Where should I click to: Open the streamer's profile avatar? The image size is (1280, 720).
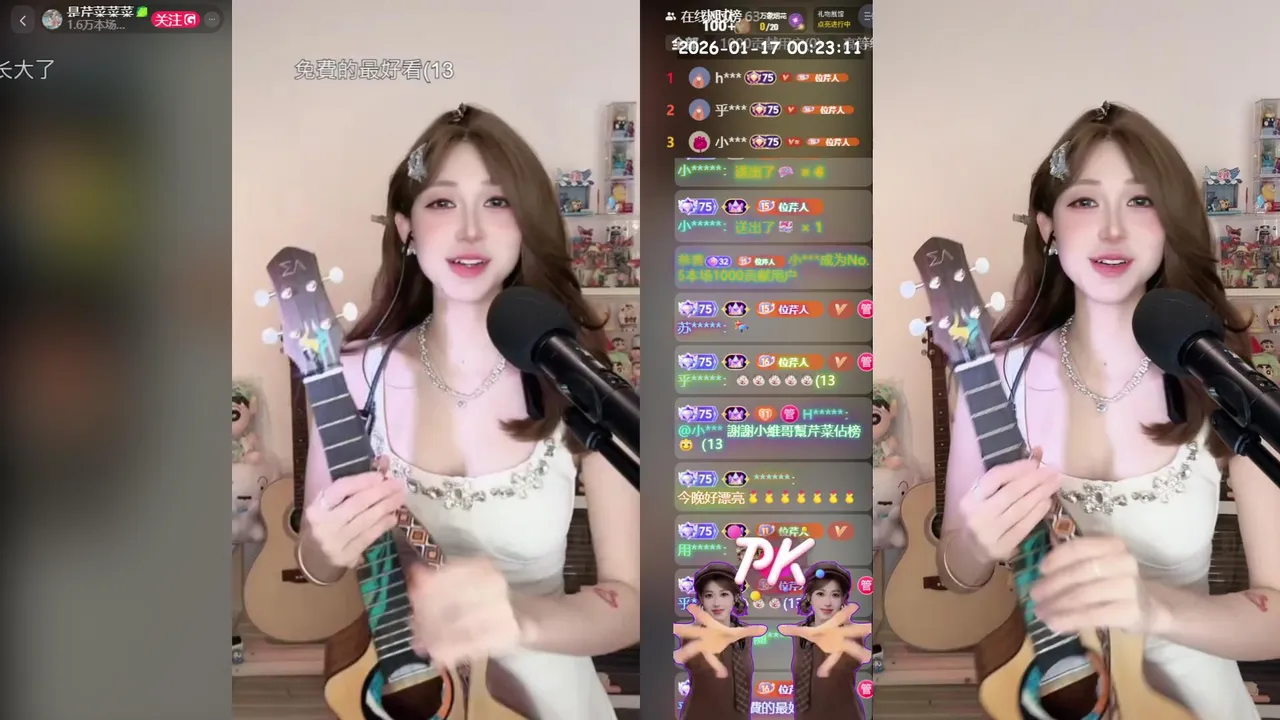tap(52, 19)
